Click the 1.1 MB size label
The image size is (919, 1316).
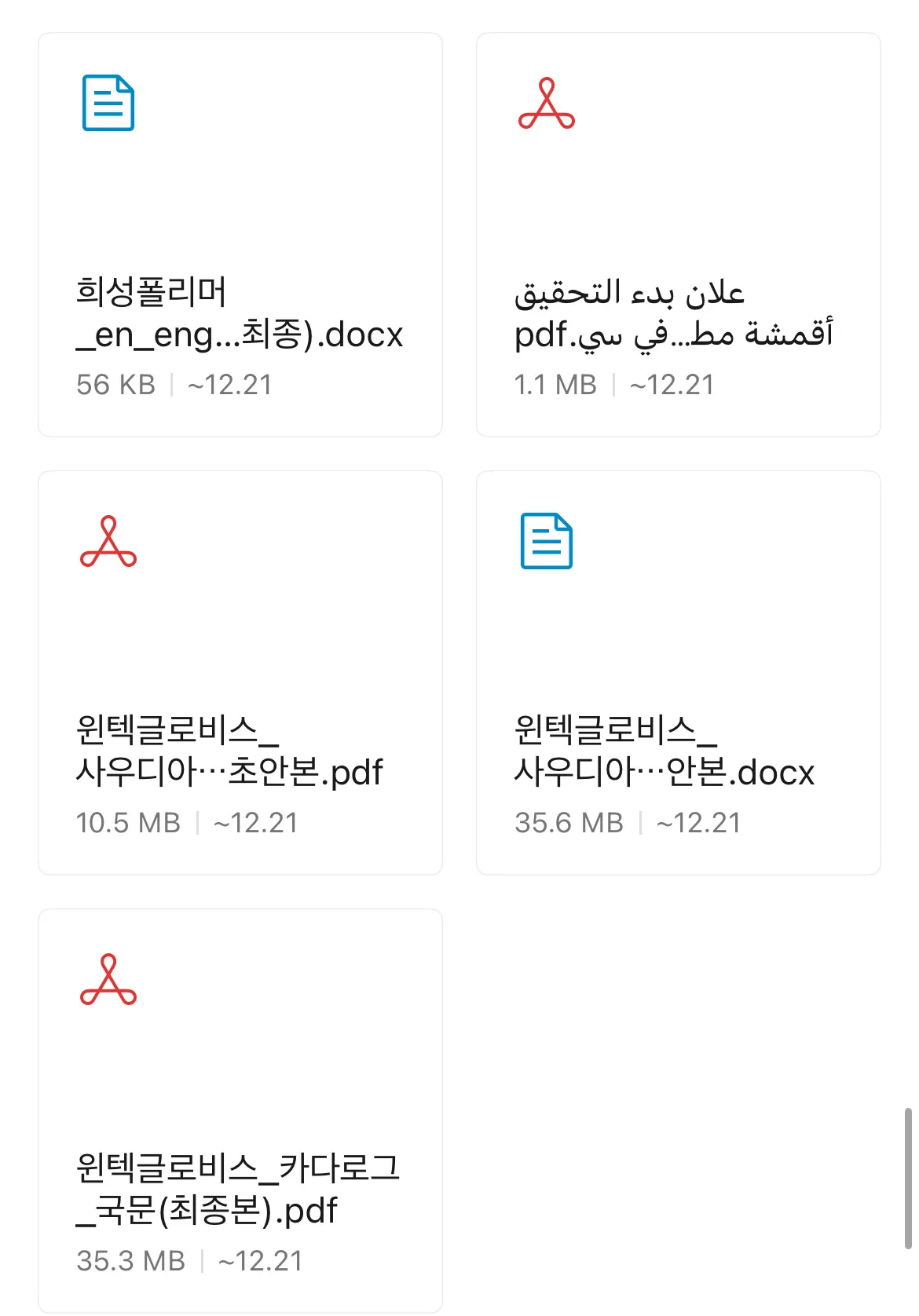click(x=555, y=385)
